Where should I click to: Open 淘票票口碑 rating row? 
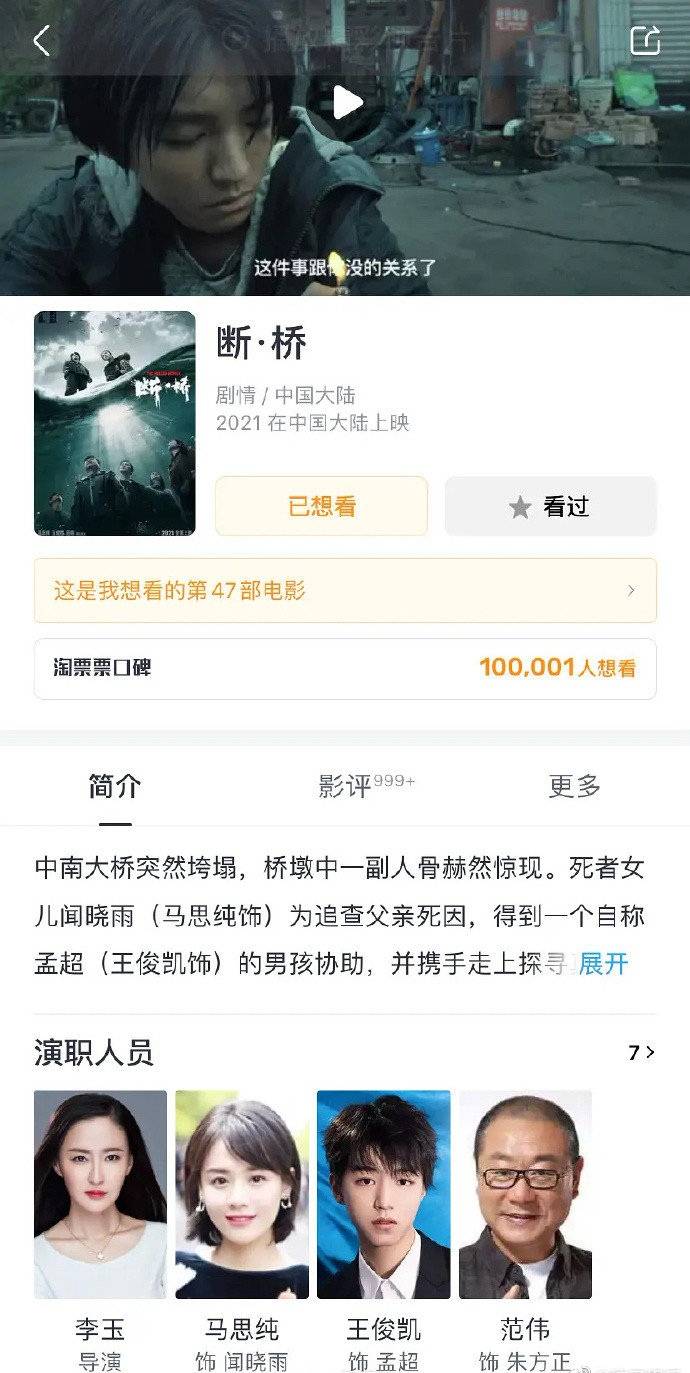point(345,668)
